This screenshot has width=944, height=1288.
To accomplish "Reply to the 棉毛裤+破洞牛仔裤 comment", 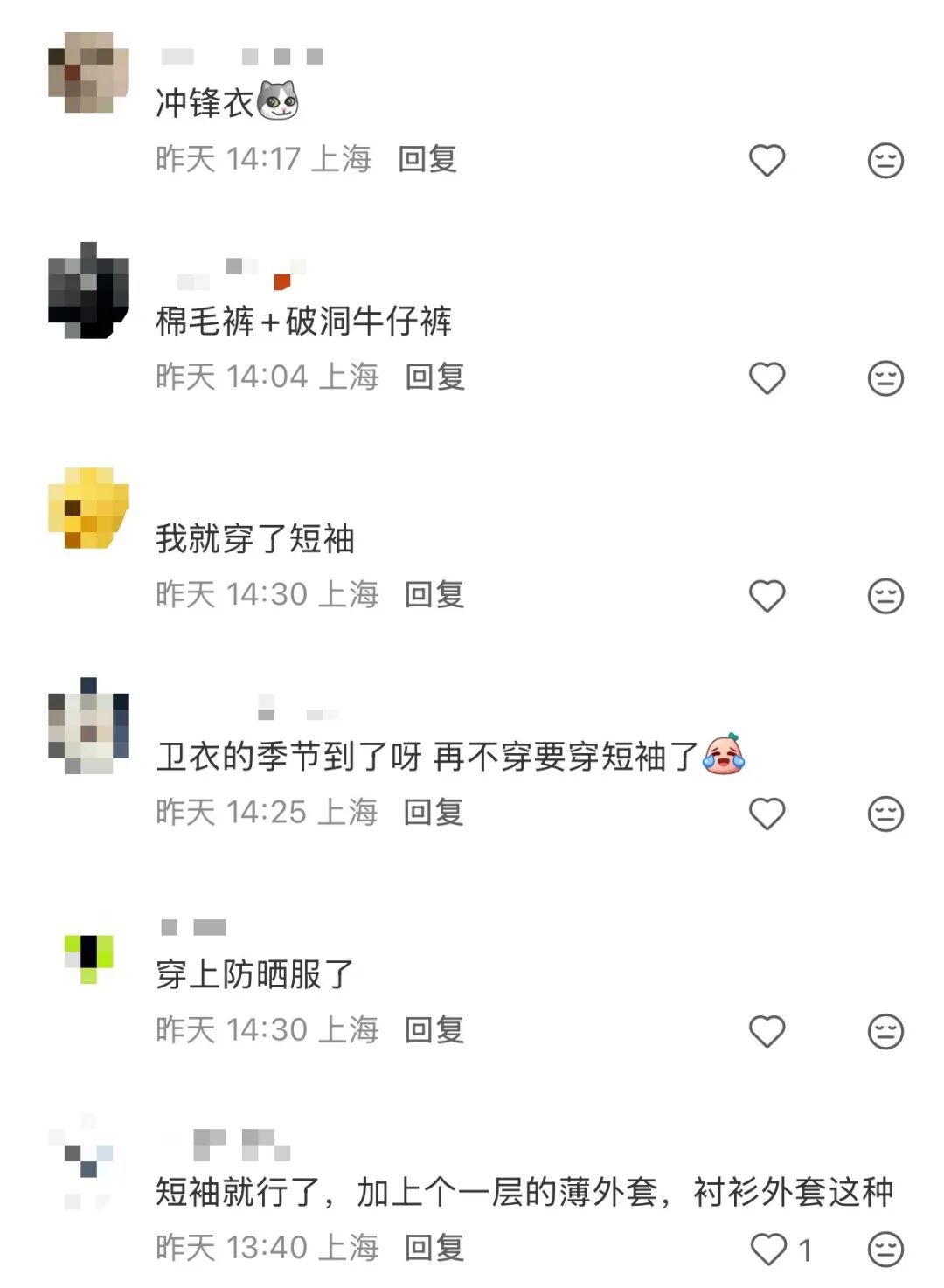I will pos(434,377).
